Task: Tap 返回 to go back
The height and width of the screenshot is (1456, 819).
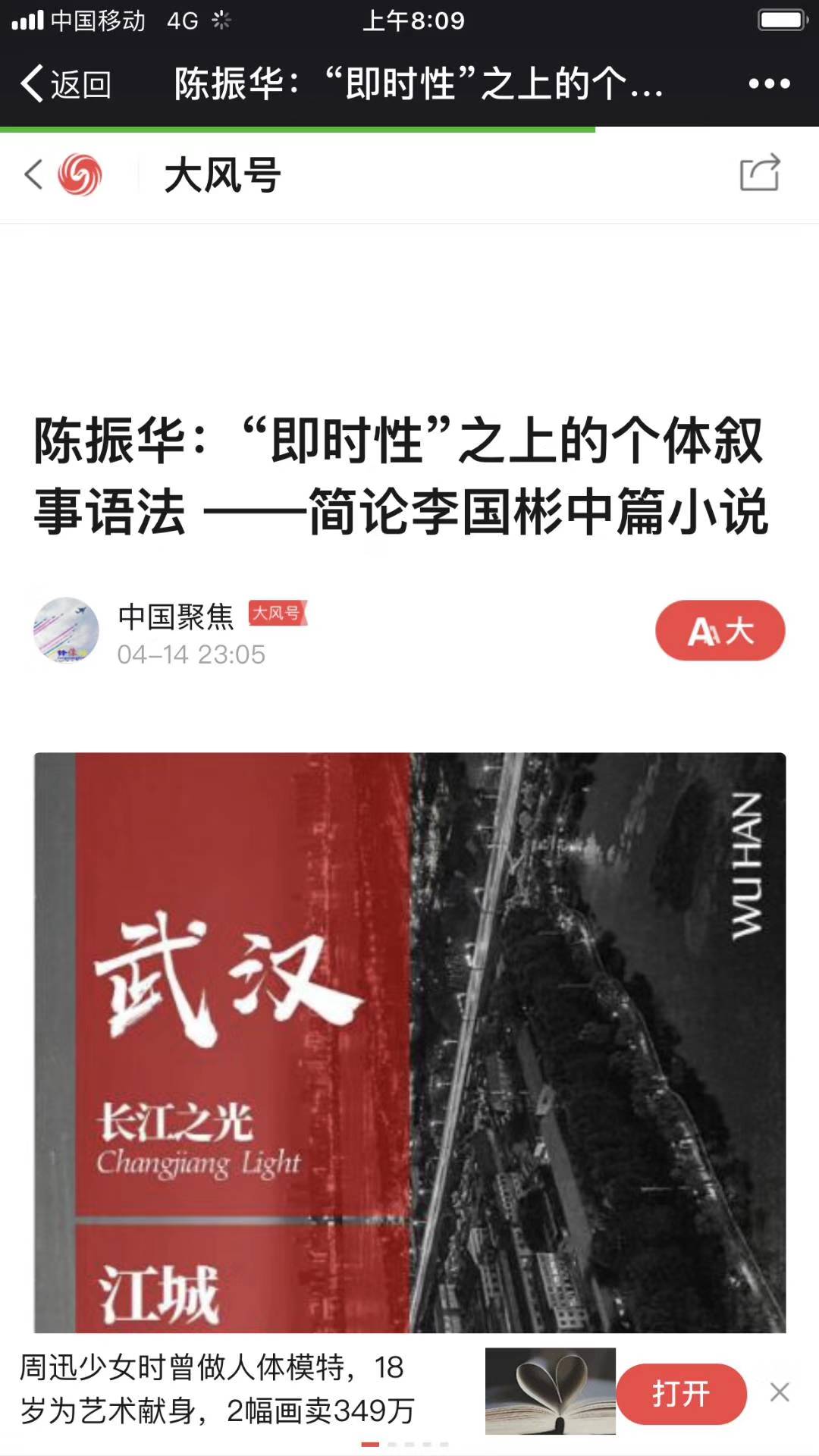Action: click(x=67, y=83)
